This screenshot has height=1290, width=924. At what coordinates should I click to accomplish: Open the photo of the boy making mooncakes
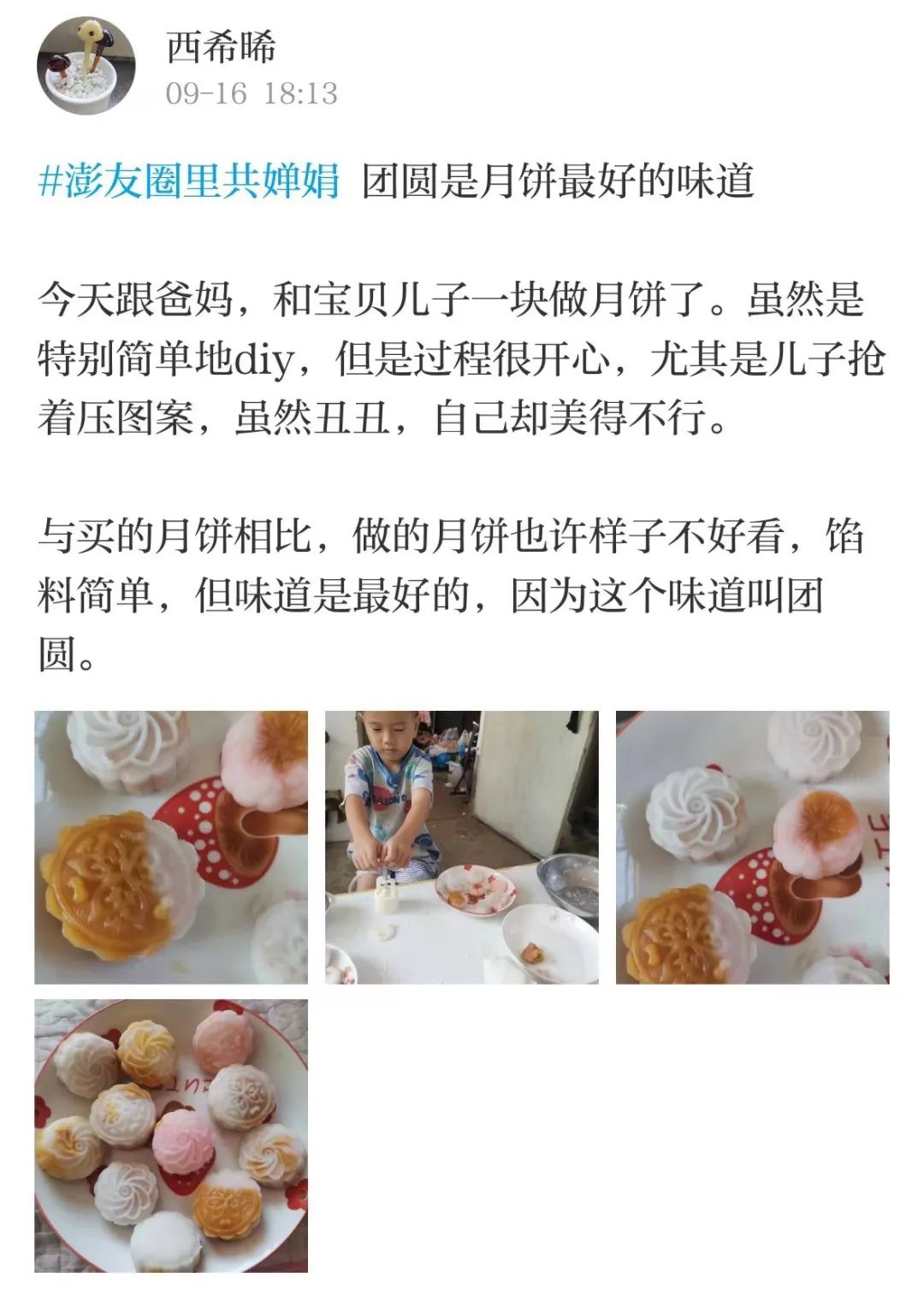(462, 847)
